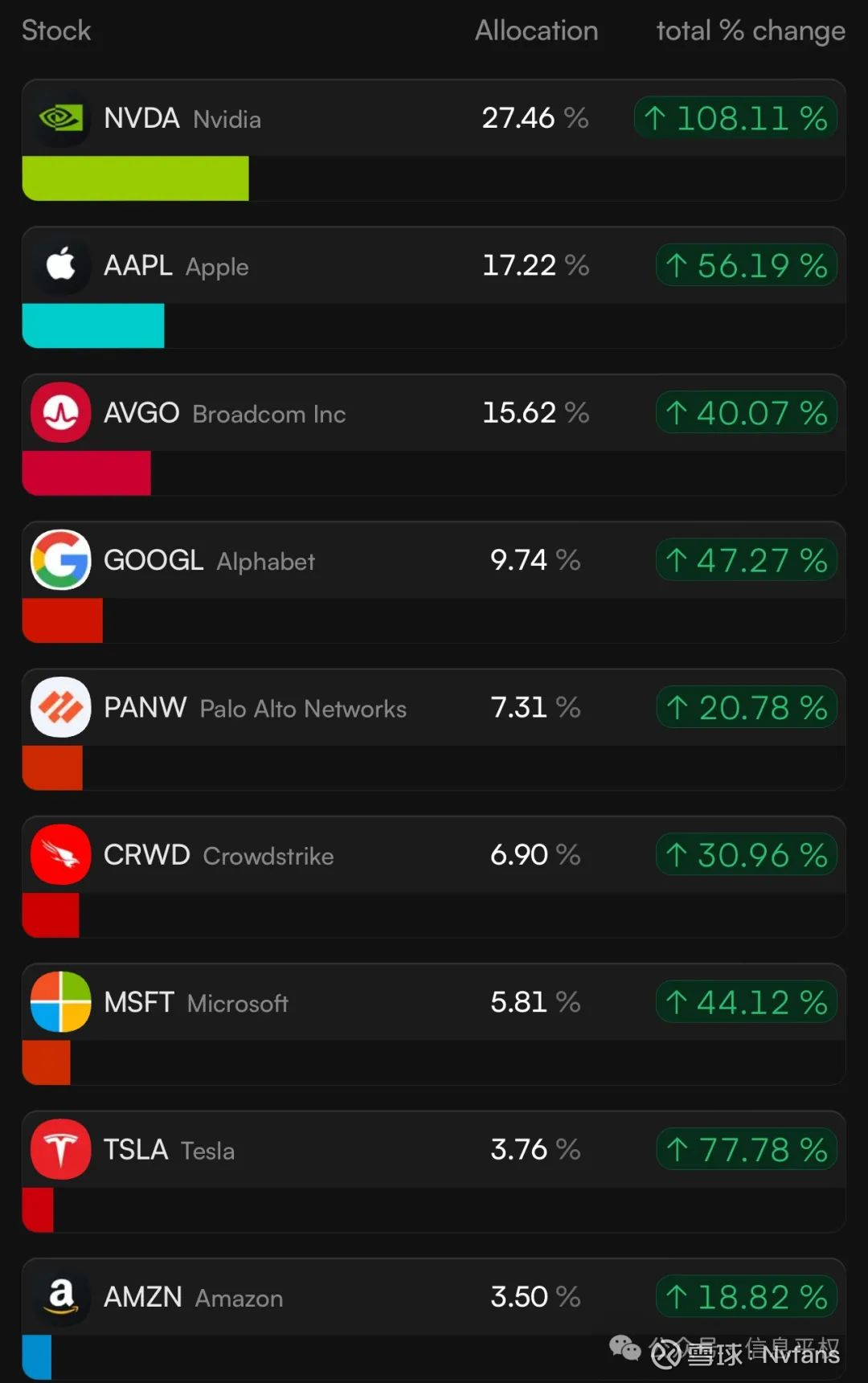The height and width of the screenshot is (1383, 868).
Task: Click the Broadcom circular logo
Action: coord(60,412)
